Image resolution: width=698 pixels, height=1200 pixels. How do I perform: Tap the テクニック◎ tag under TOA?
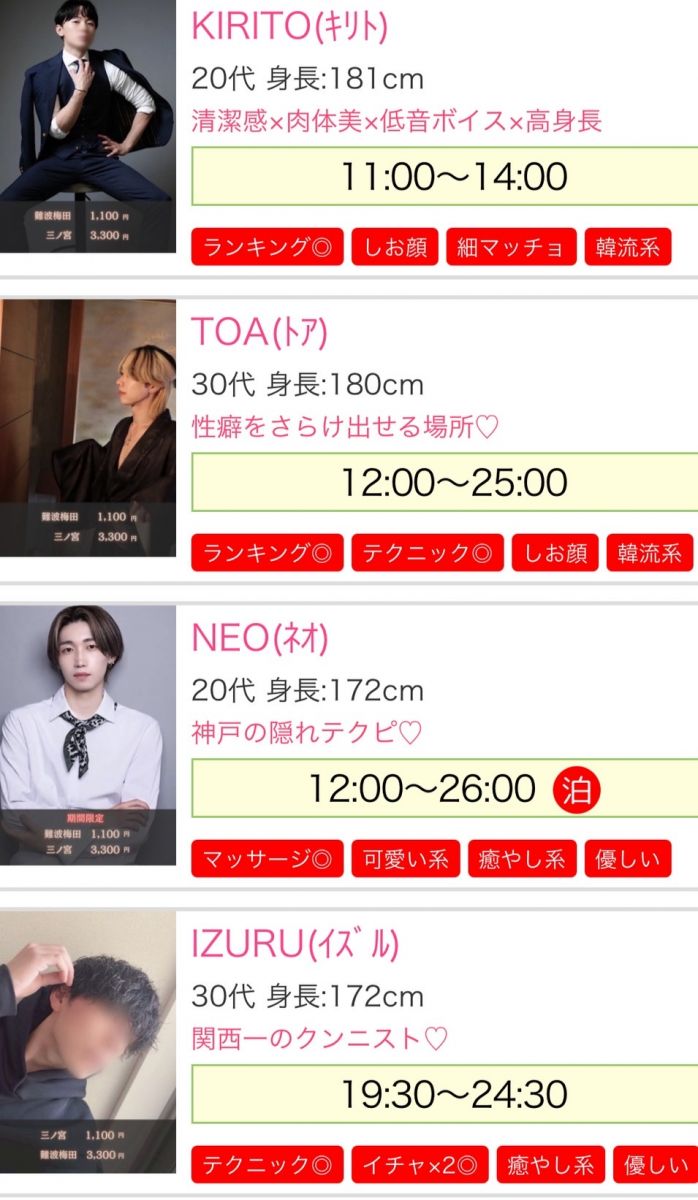(x=427, y=553)
